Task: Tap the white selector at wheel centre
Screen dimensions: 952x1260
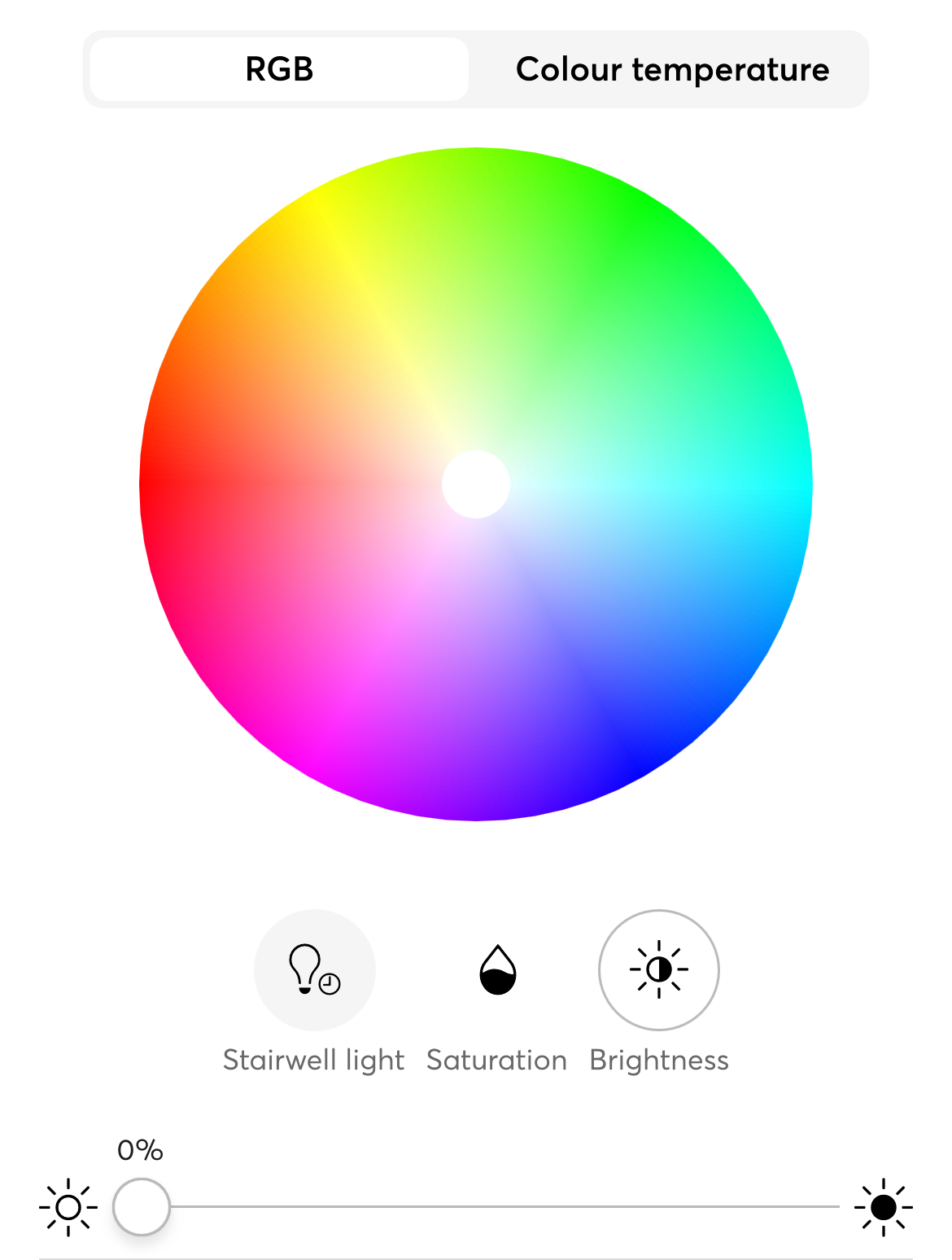Action: pos(476,484)
